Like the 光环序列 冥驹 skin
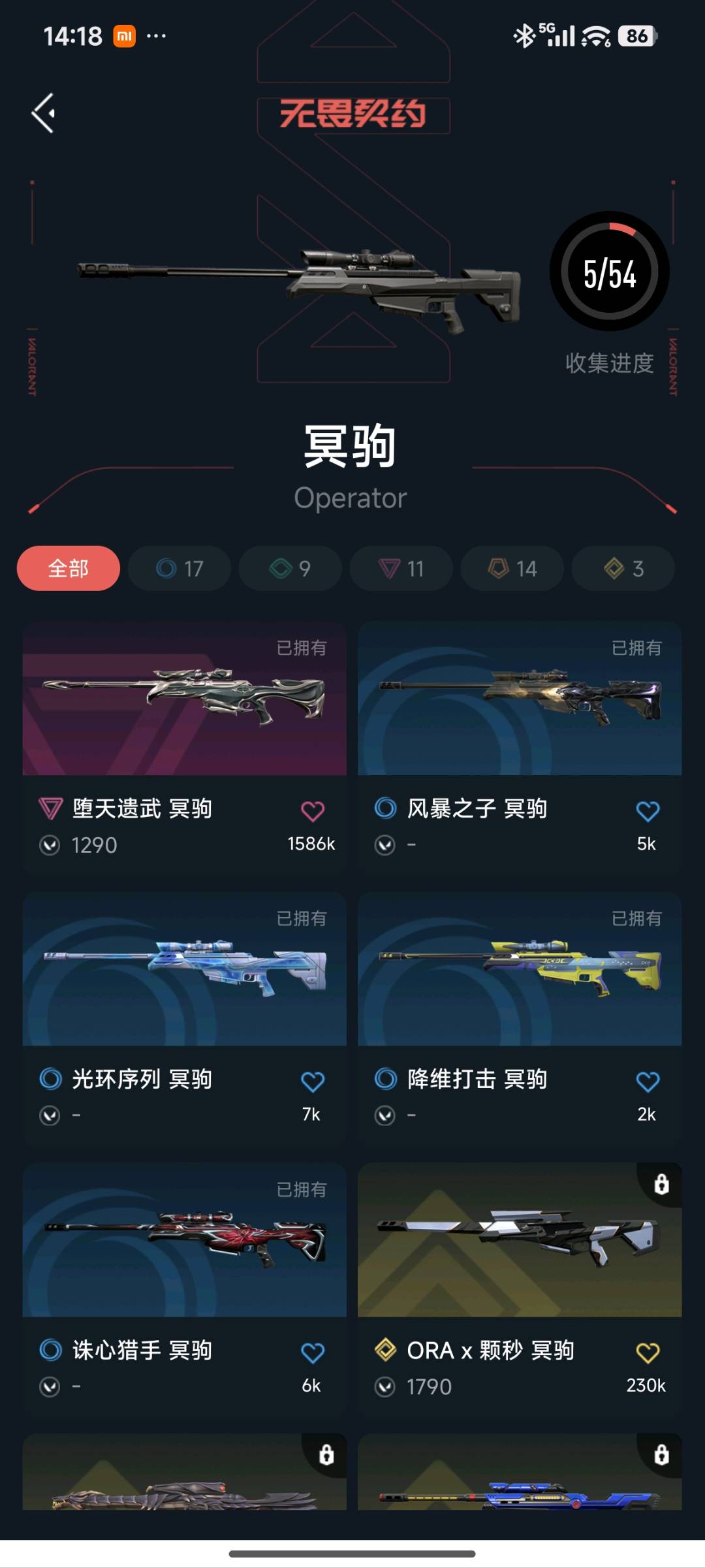Viewport: 705px width, 1568px height. click(x=313, y=1081)
